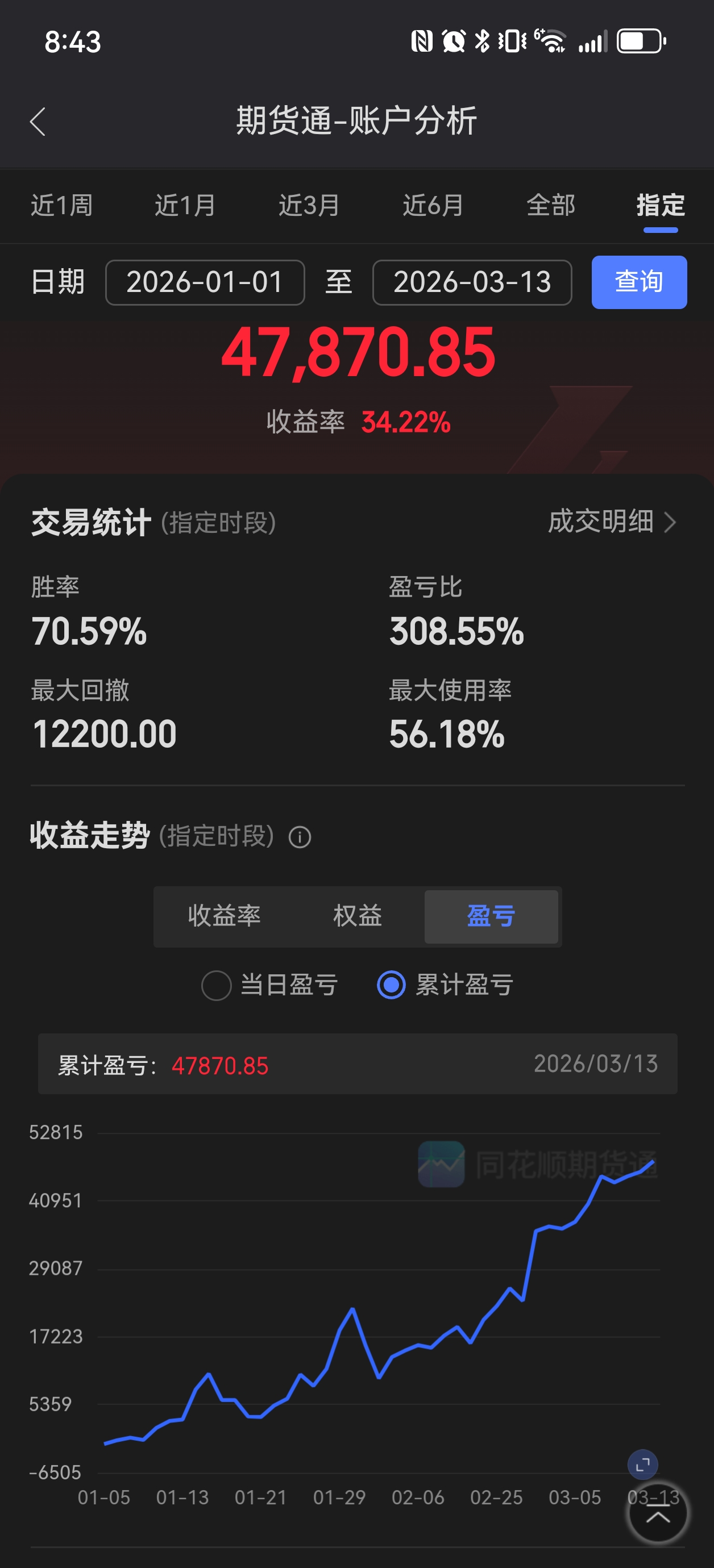The width and height of the screenshot is (714, 1568).
Task: Open 成交明细 (trade details)
Action: click(x=612, y=522)
